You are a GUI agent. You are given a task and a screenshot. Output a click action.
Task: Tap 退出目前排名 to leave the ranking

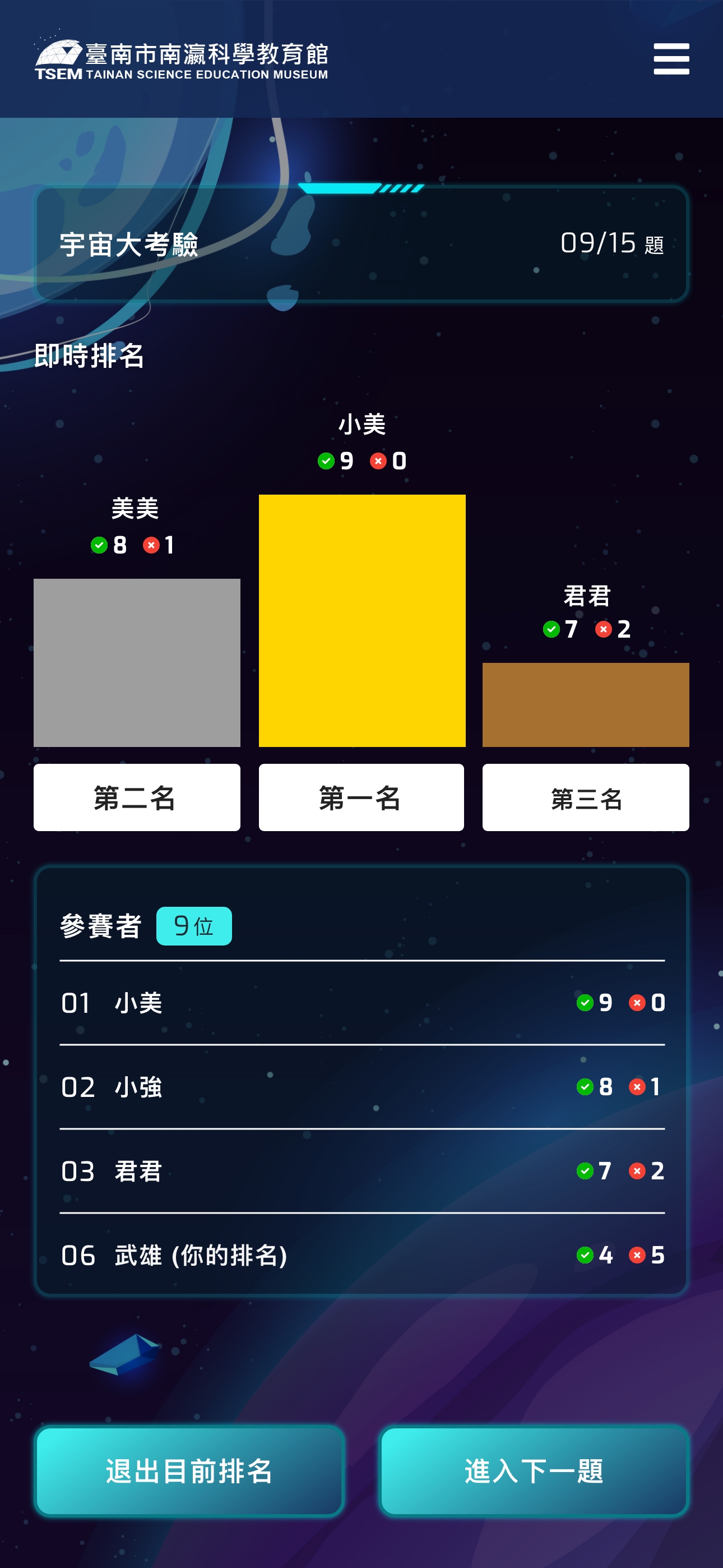click(189, 1470)
